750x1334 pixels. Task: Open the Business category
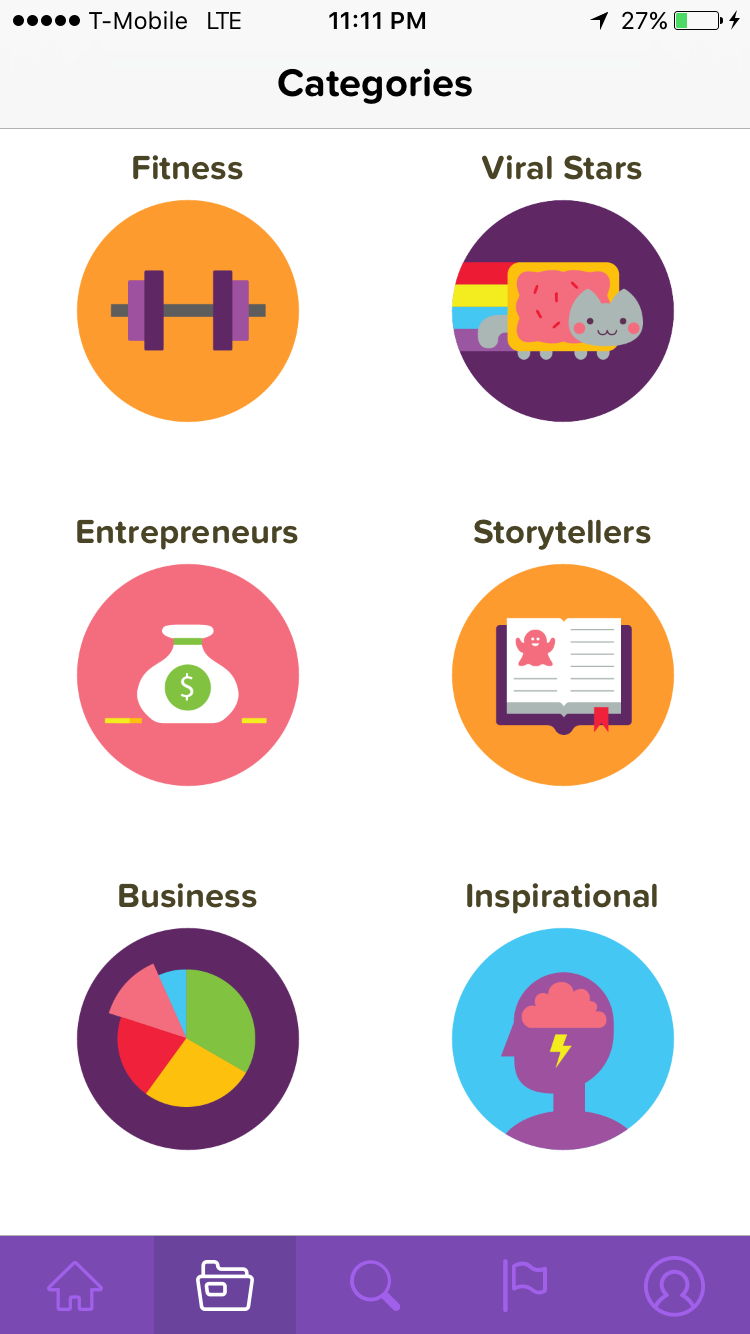188,1039
